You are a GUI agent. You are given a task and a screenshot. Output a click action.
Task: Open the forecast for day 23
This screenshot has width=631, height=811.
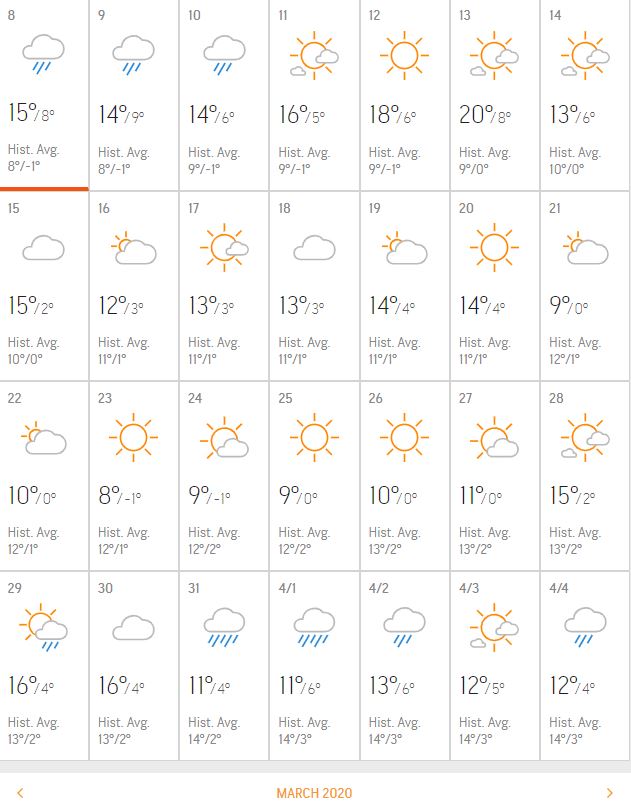tap(134, 475)
